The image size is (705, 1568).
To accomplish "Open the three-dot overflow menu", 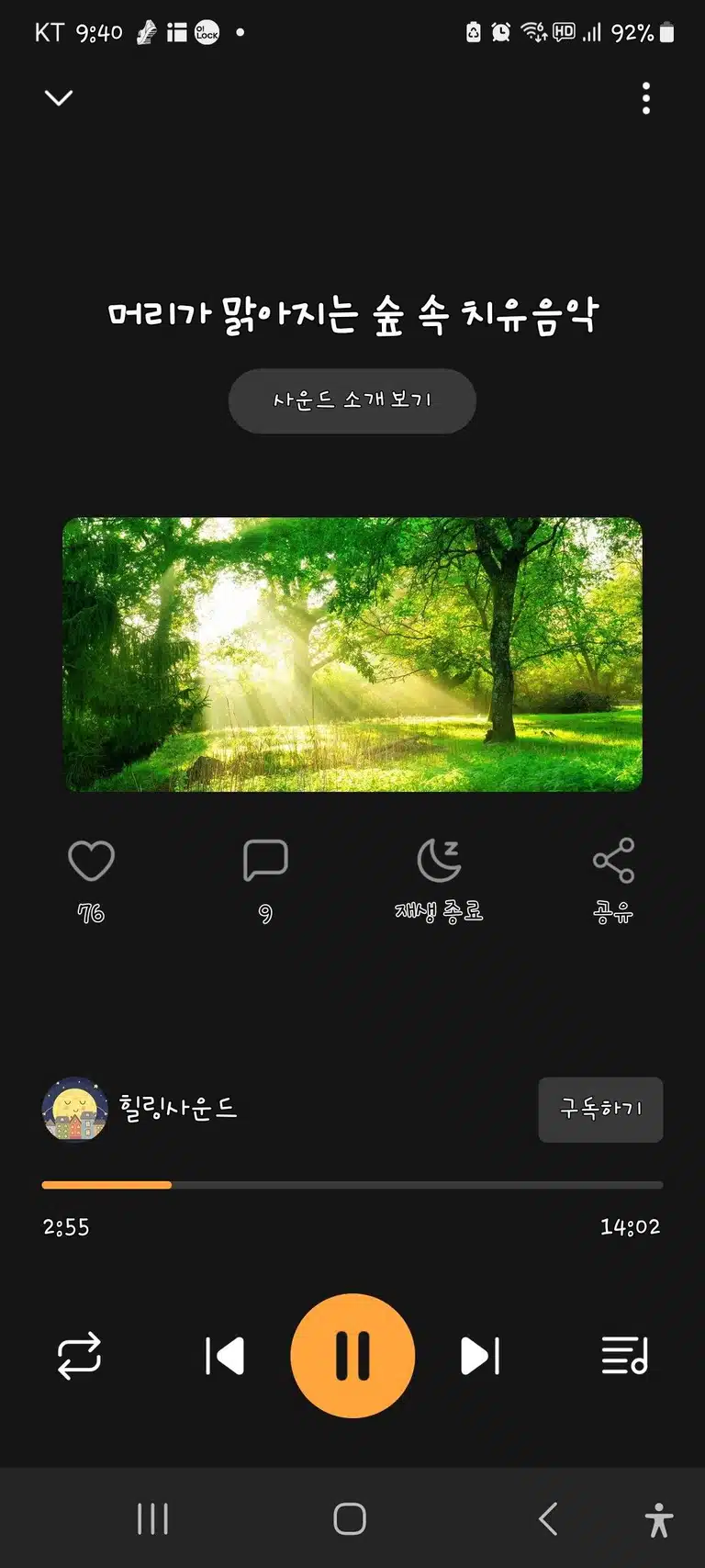I will [646, 98].
